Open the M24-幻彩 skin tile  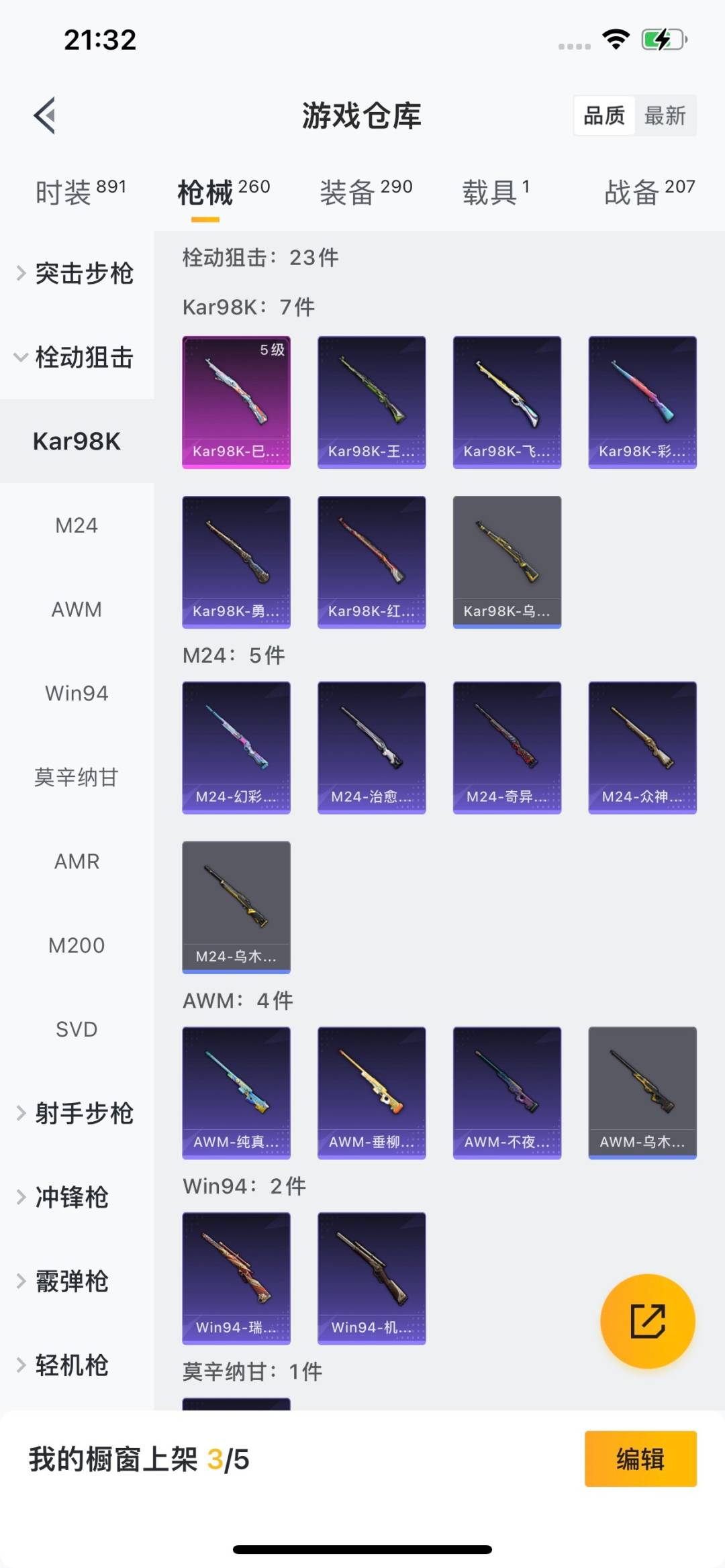(x=236, y=747)
